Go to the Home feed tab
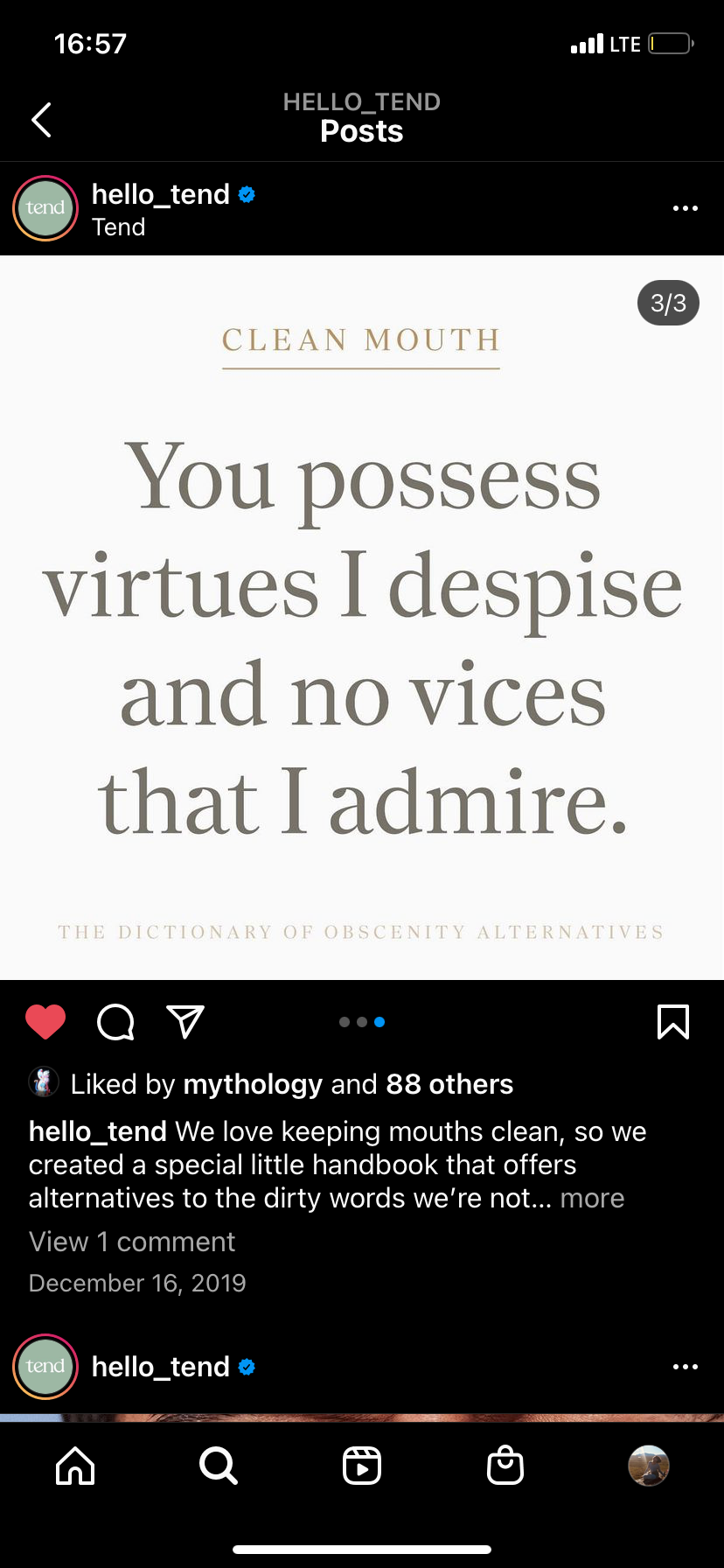This screenshot has width=724, height=1568. tap(75, 1466)
